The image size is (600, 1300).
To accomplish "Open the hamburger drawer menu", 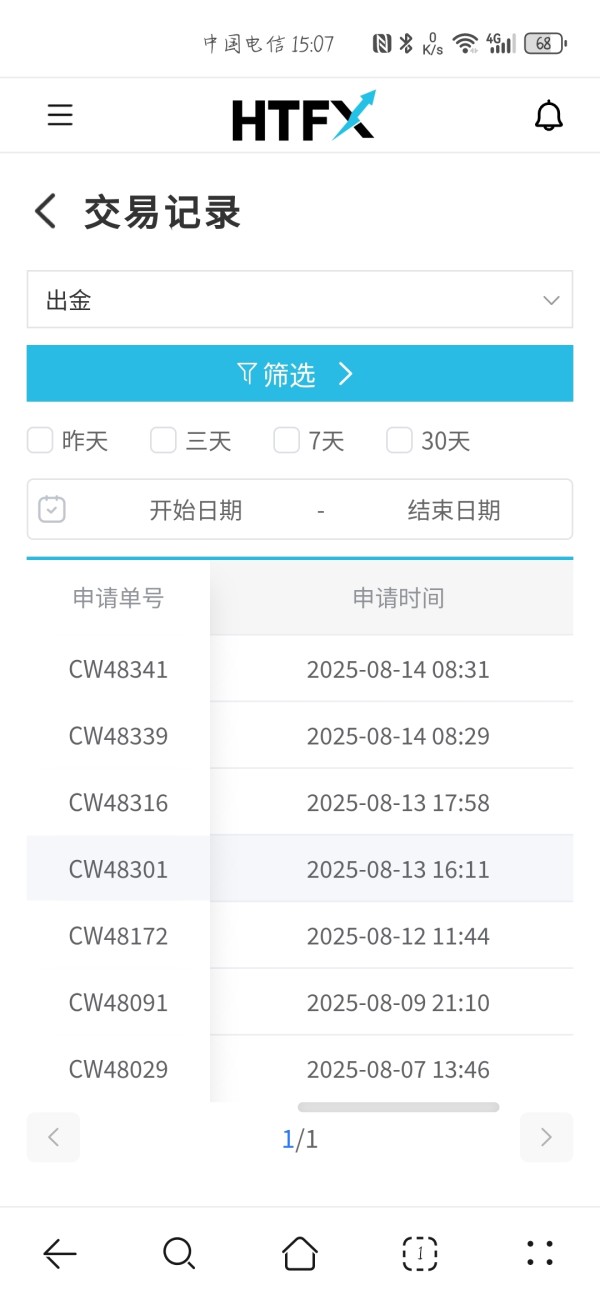I will [x=60, y=116].
